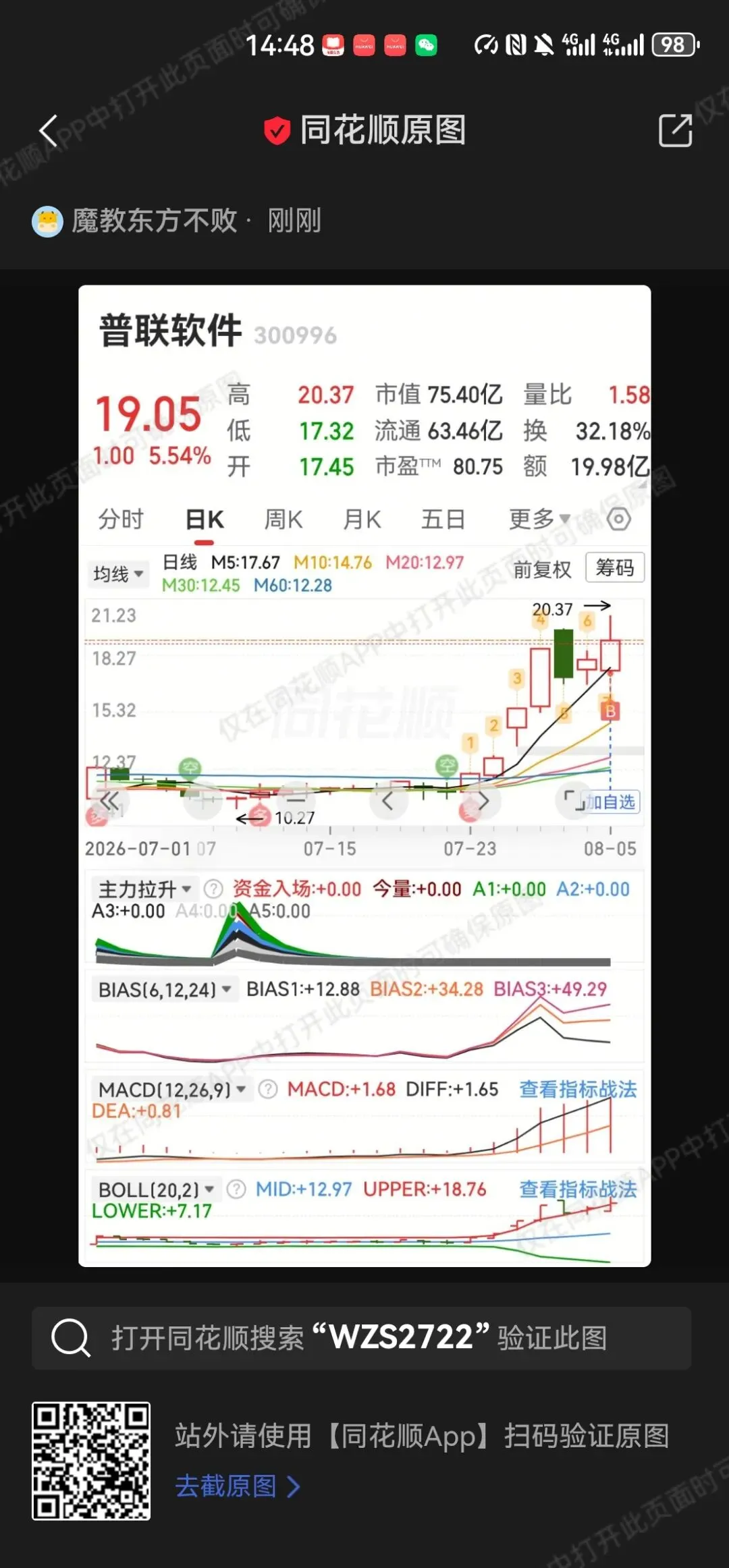Go back using the top-left arrow
Image resolution: width=729 pixels, height=1568 pixels.
pyautogui.click(x=48, y=130)
